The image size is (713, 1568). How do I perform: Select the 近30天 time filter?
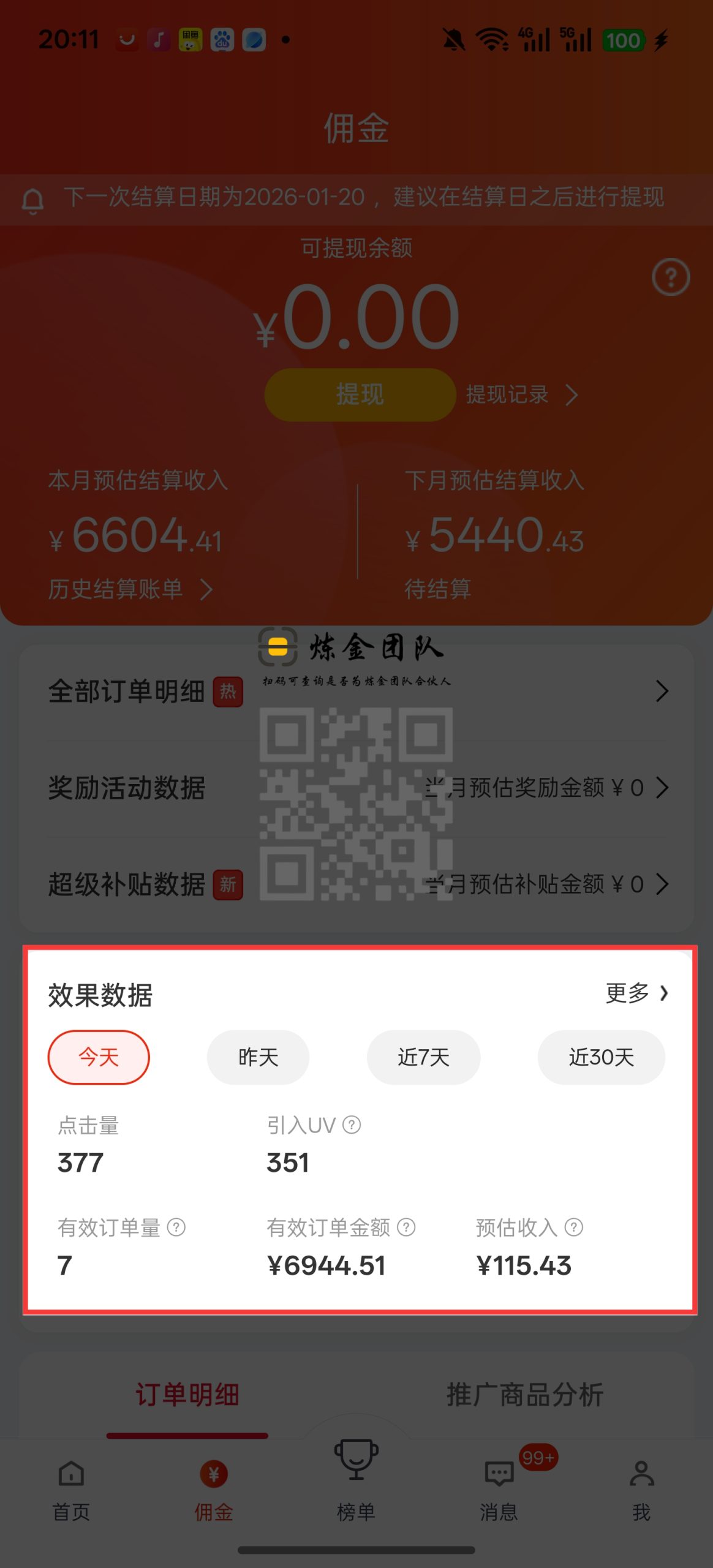click(601, 1057)
